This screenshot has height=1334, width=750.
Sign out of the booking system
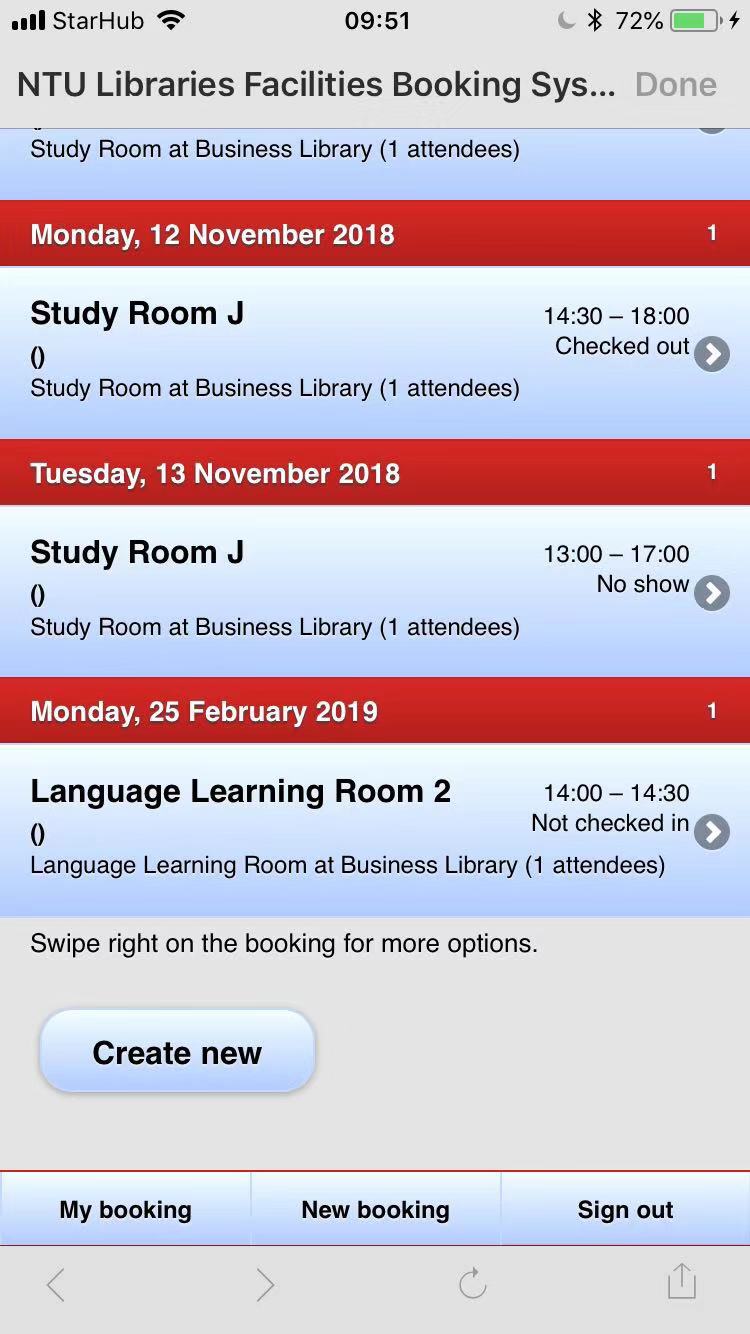625,1209
